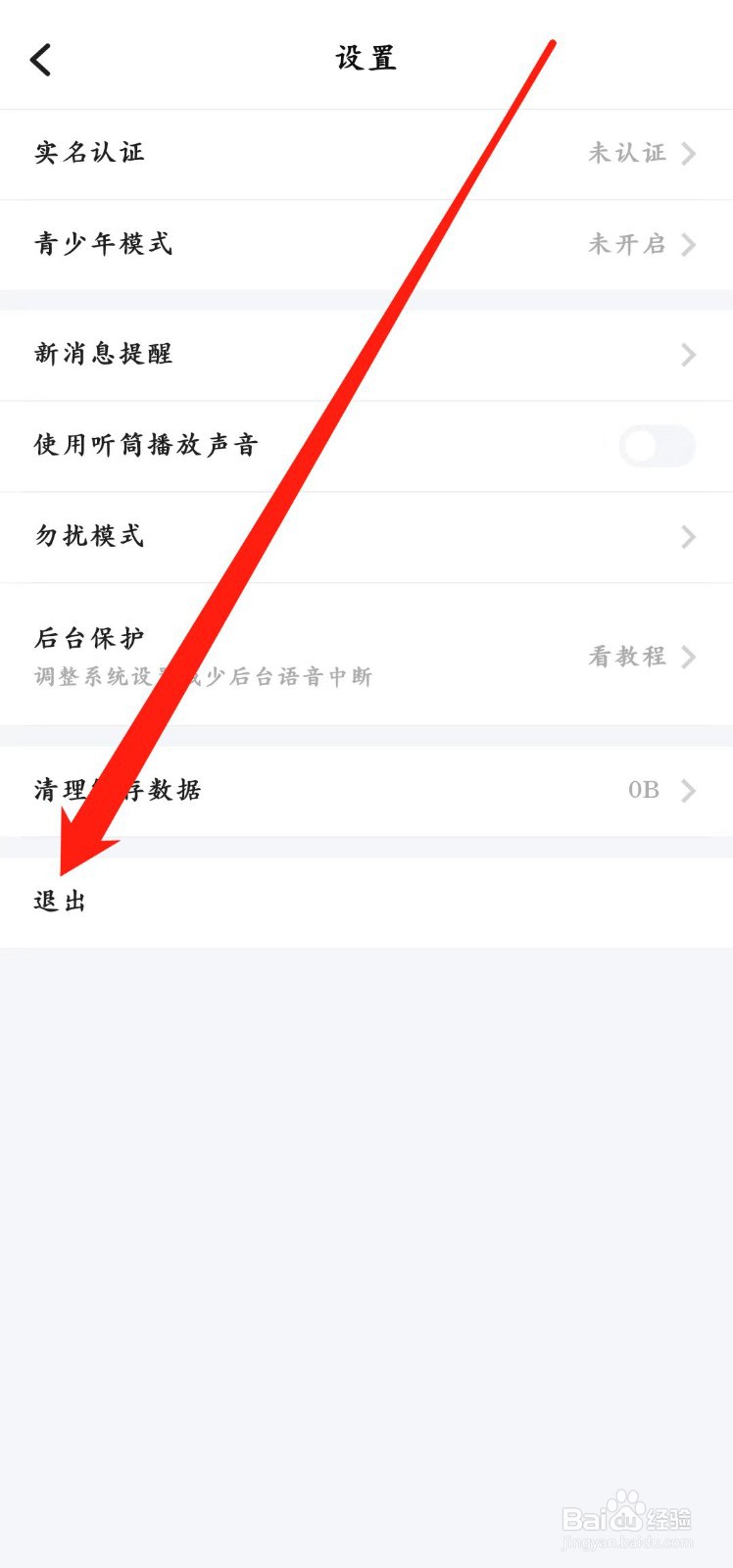Expand the 清理缓存数据 row chevron

coord(689,790)
